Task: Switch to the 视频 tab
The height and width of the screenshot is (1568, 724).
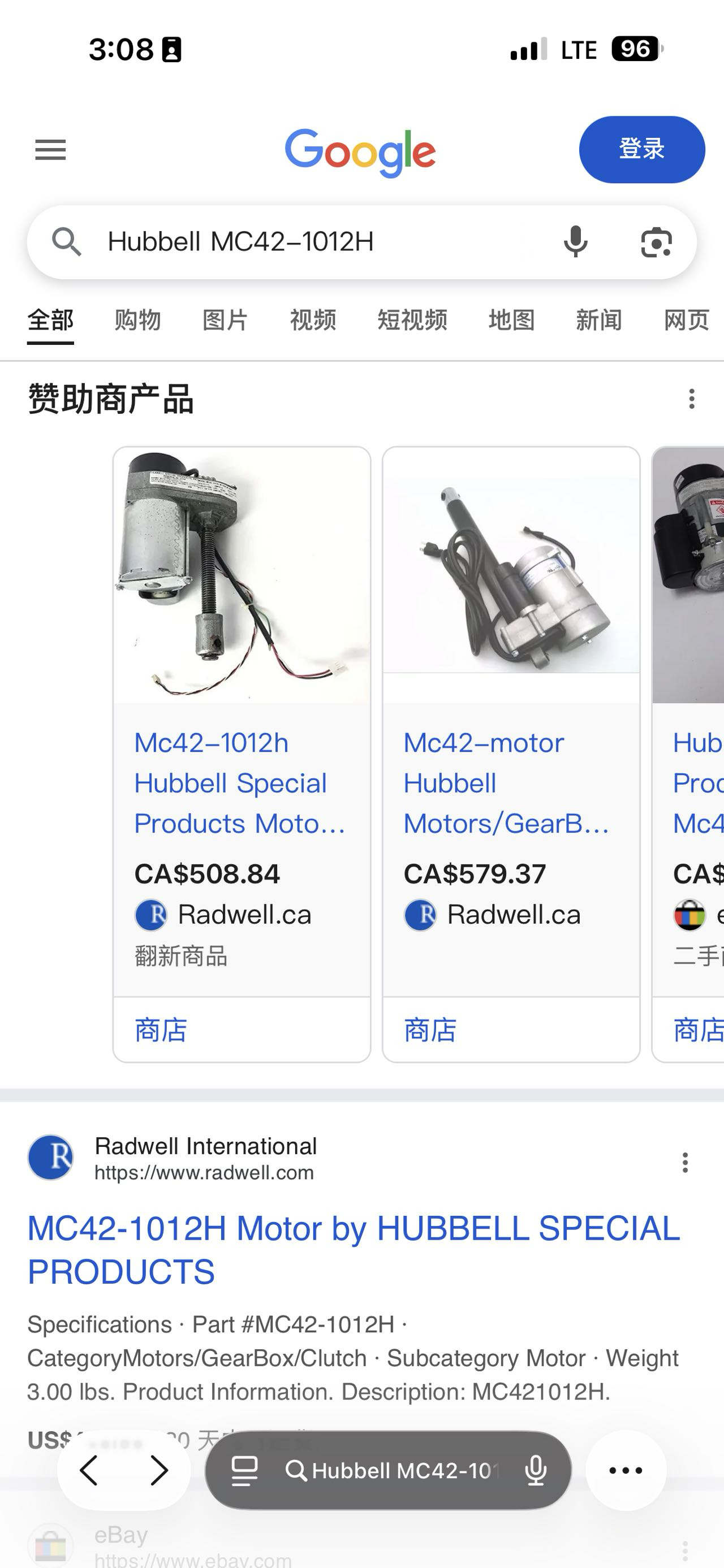Action: click(x=312, y=319)
